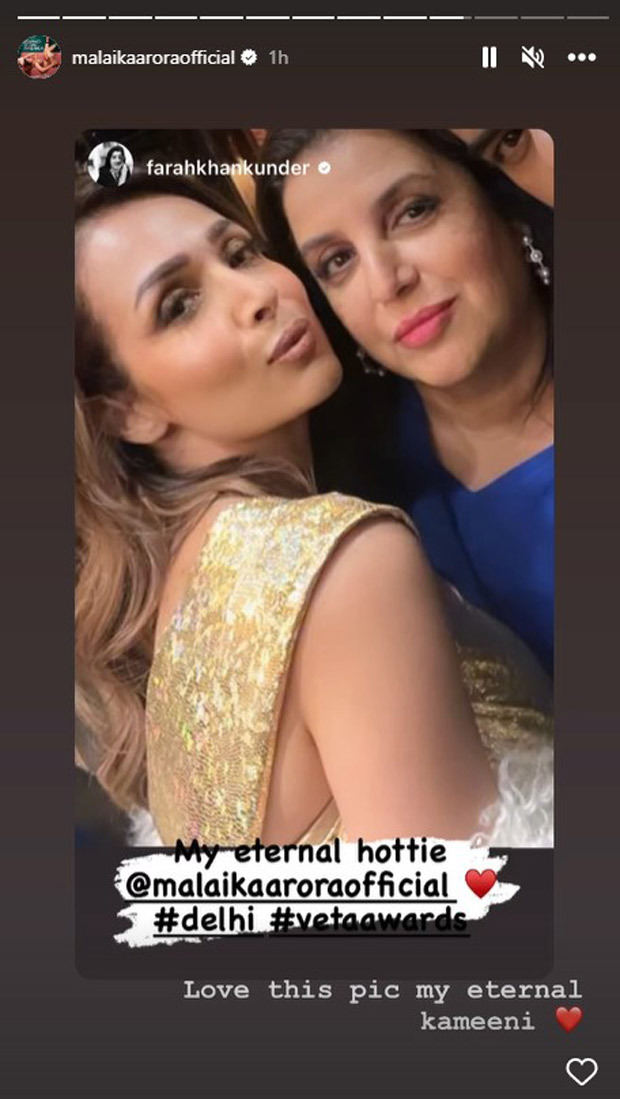Open the three-dot more options menu

[x=581, y=57]
